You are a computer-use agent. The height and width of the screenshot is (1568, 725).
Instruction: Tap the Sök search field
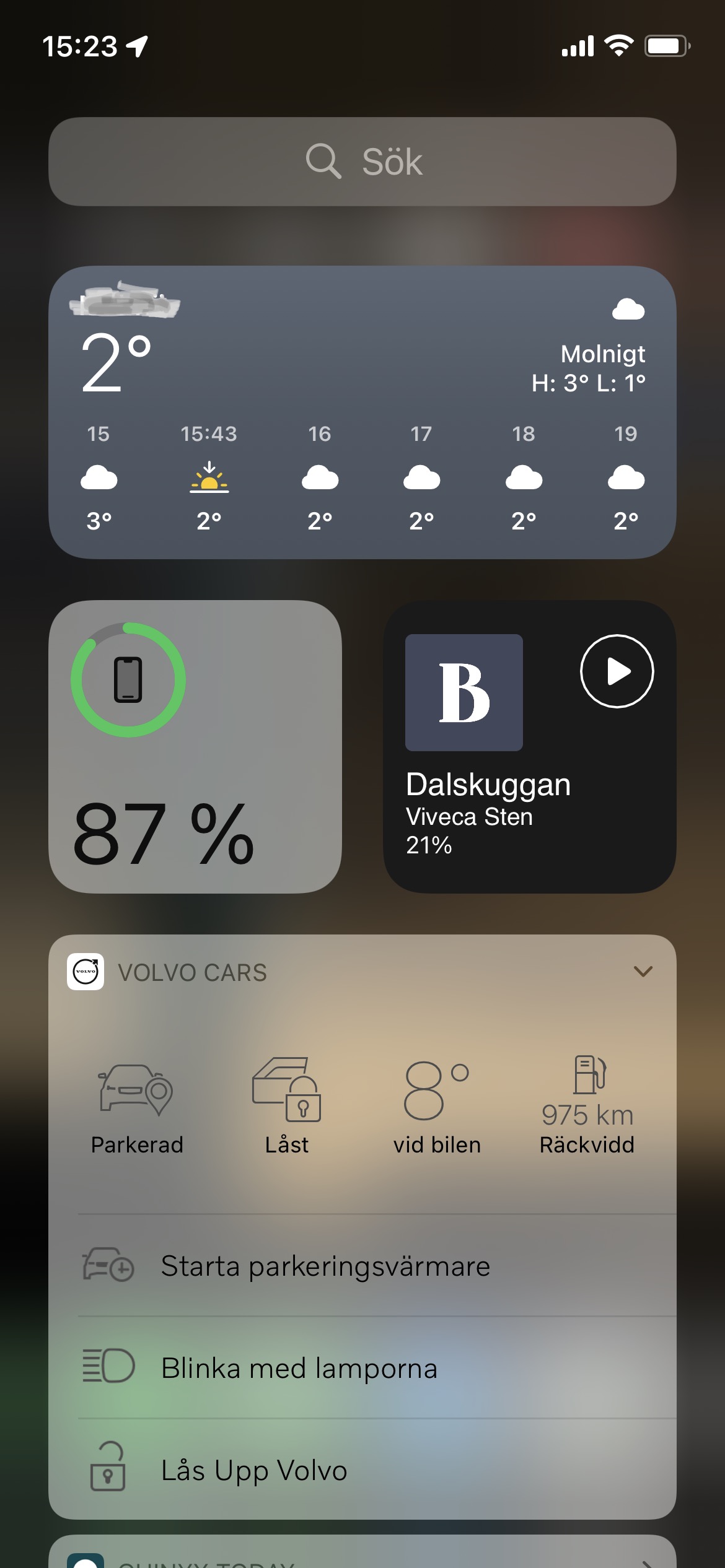[362, 162]
